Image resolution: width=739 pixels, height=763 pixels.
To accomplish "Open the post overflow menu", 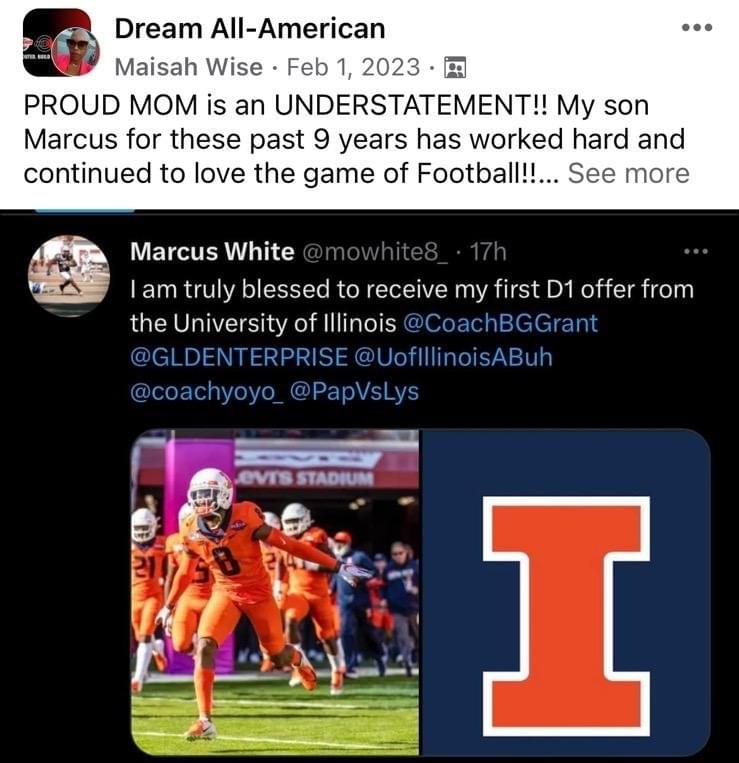I will tap(696, 28).
